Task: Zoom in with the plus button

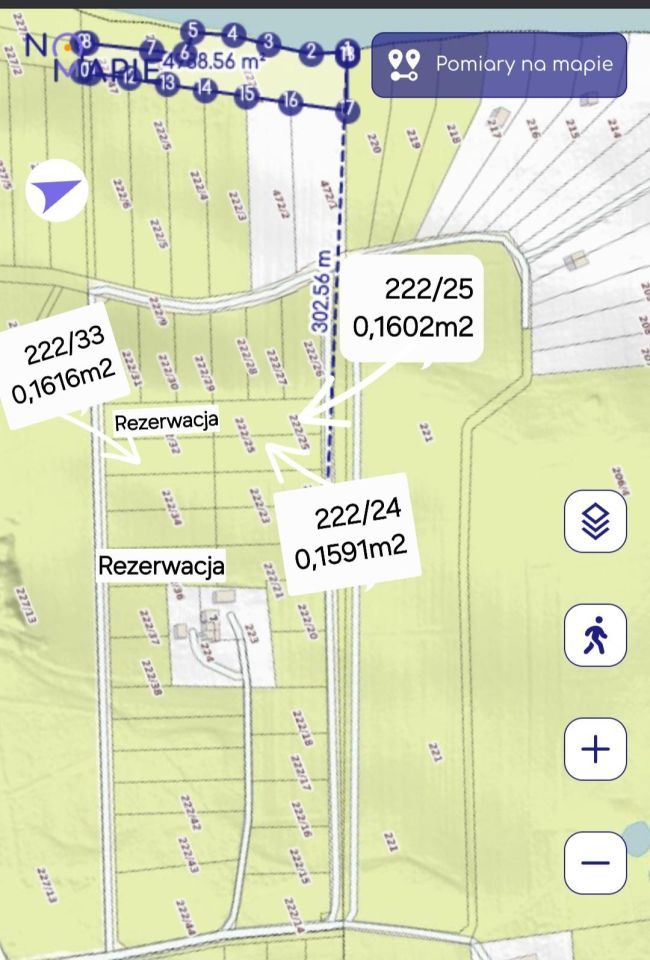Action: 595,749
